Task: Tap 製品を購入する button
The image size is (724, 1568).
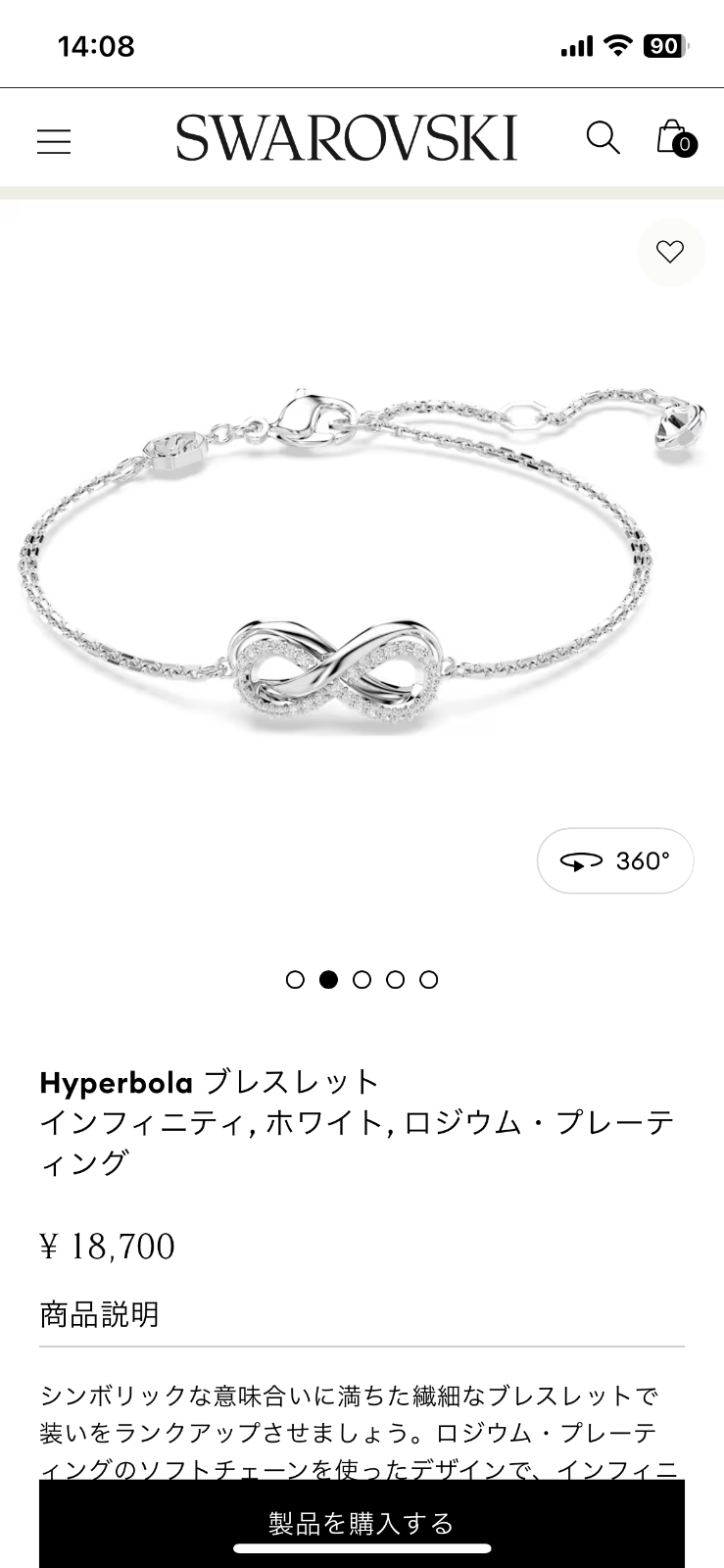Action: click(362, 1523)
